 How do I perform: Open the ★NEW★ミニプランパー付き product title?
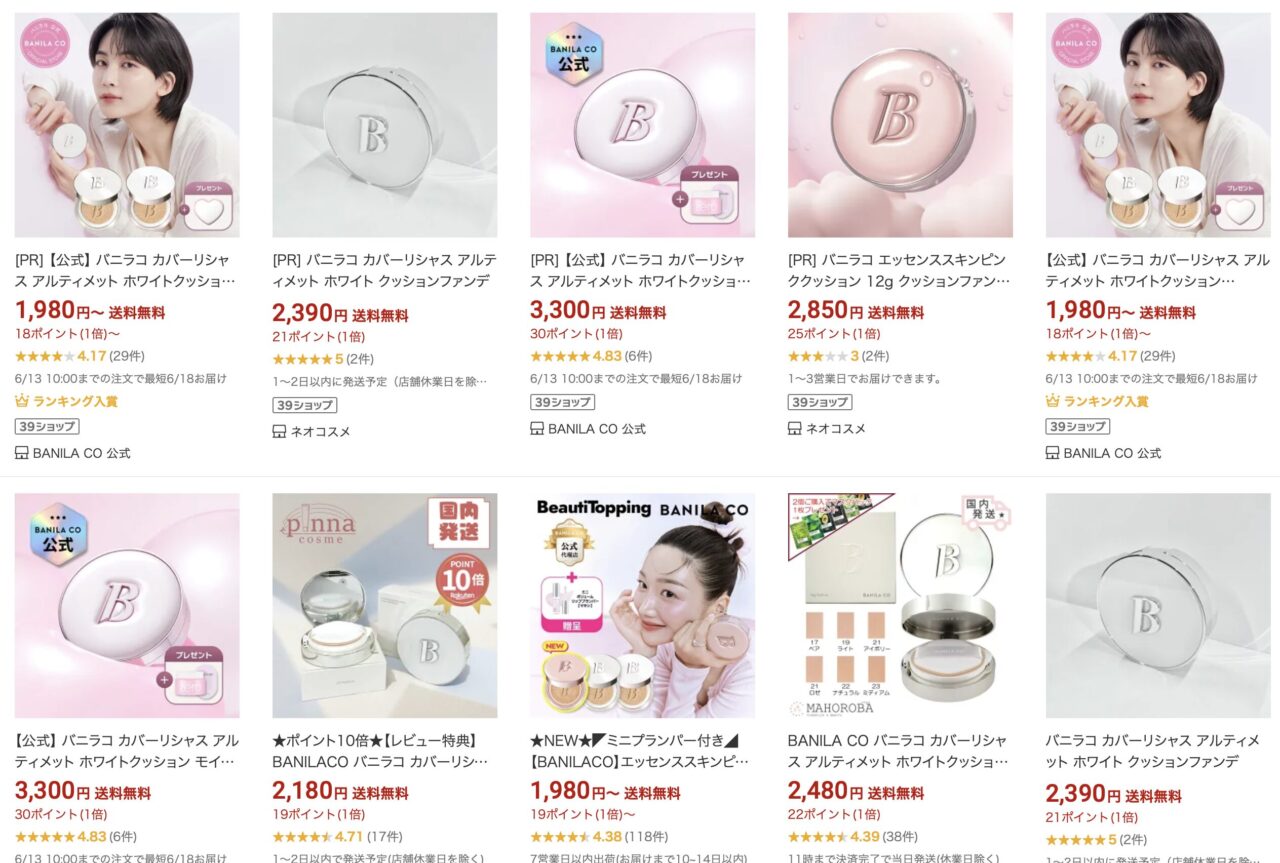point(642,751)
